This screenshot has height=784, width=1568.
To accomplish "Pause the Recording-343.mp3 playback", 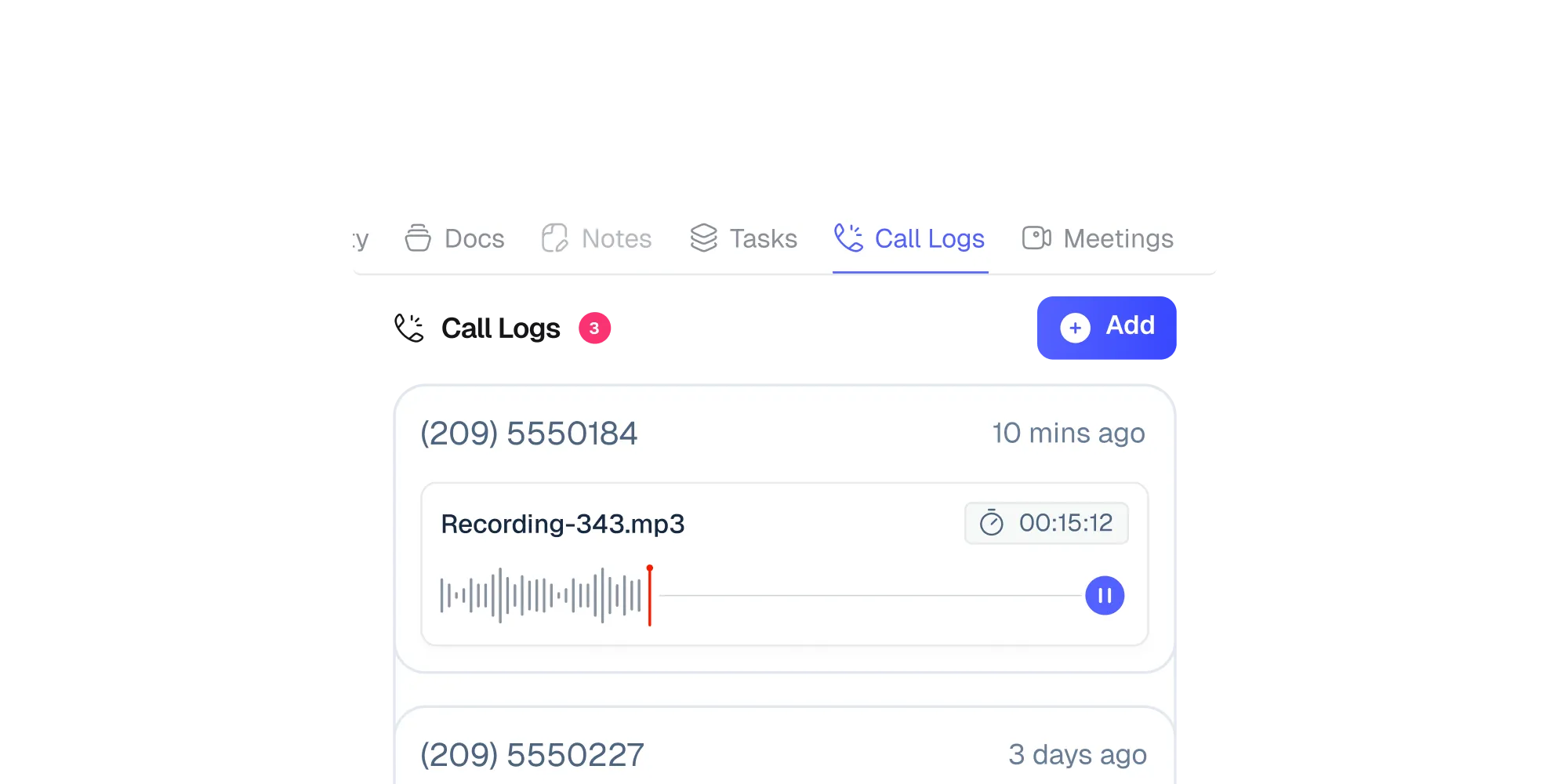I will click(x=1104, y=596).
